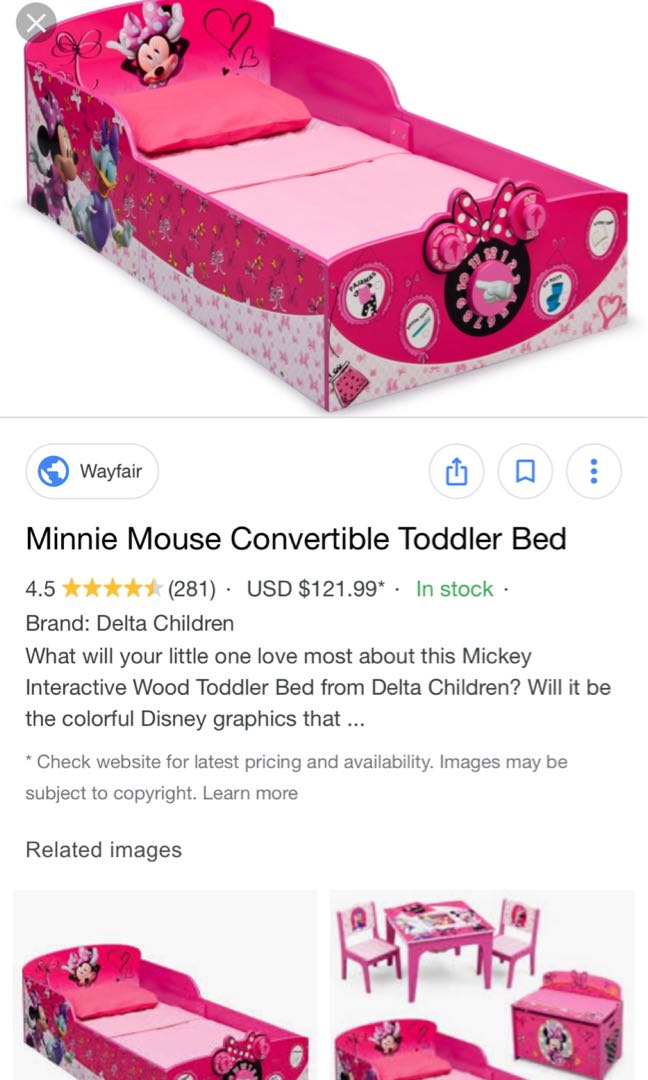The height and width of the screenshot is (1080, 648).
Task: Bookmark this image to collections
Action: point(525,471)
